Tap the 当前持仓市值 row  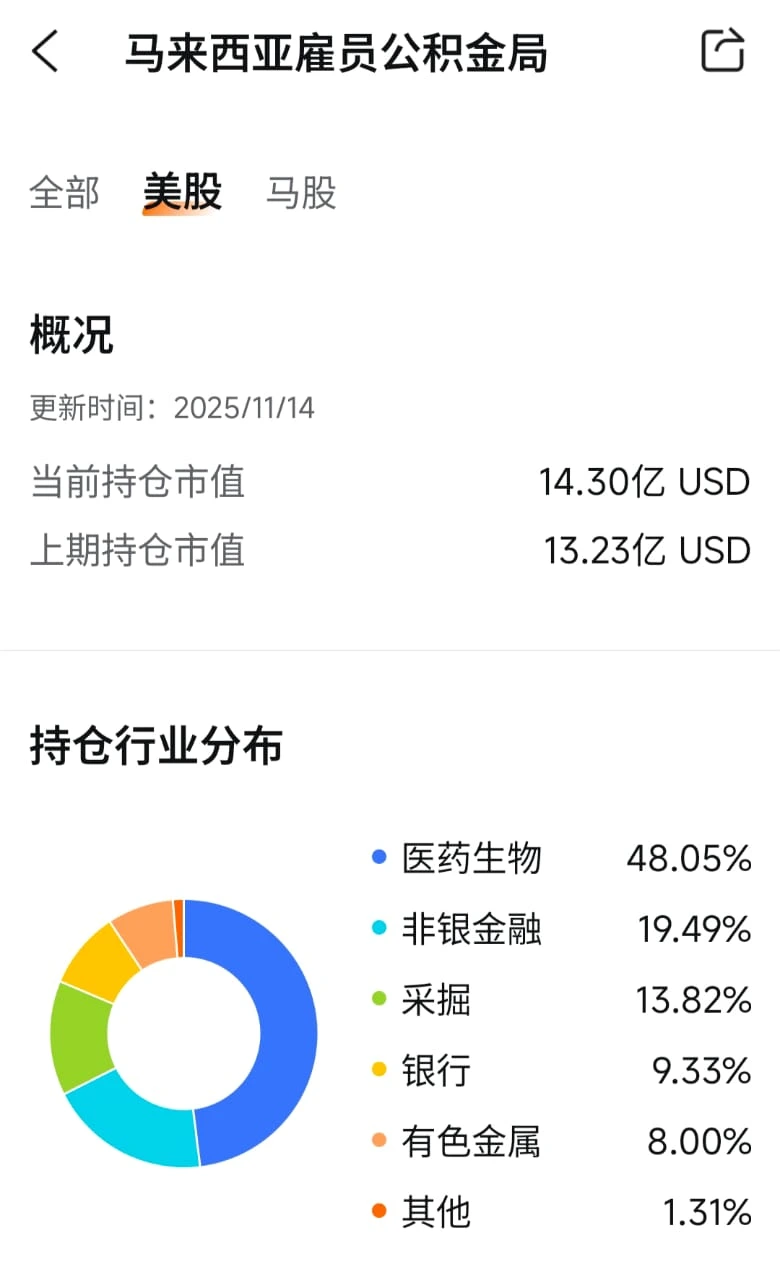(x=137, y=482)
